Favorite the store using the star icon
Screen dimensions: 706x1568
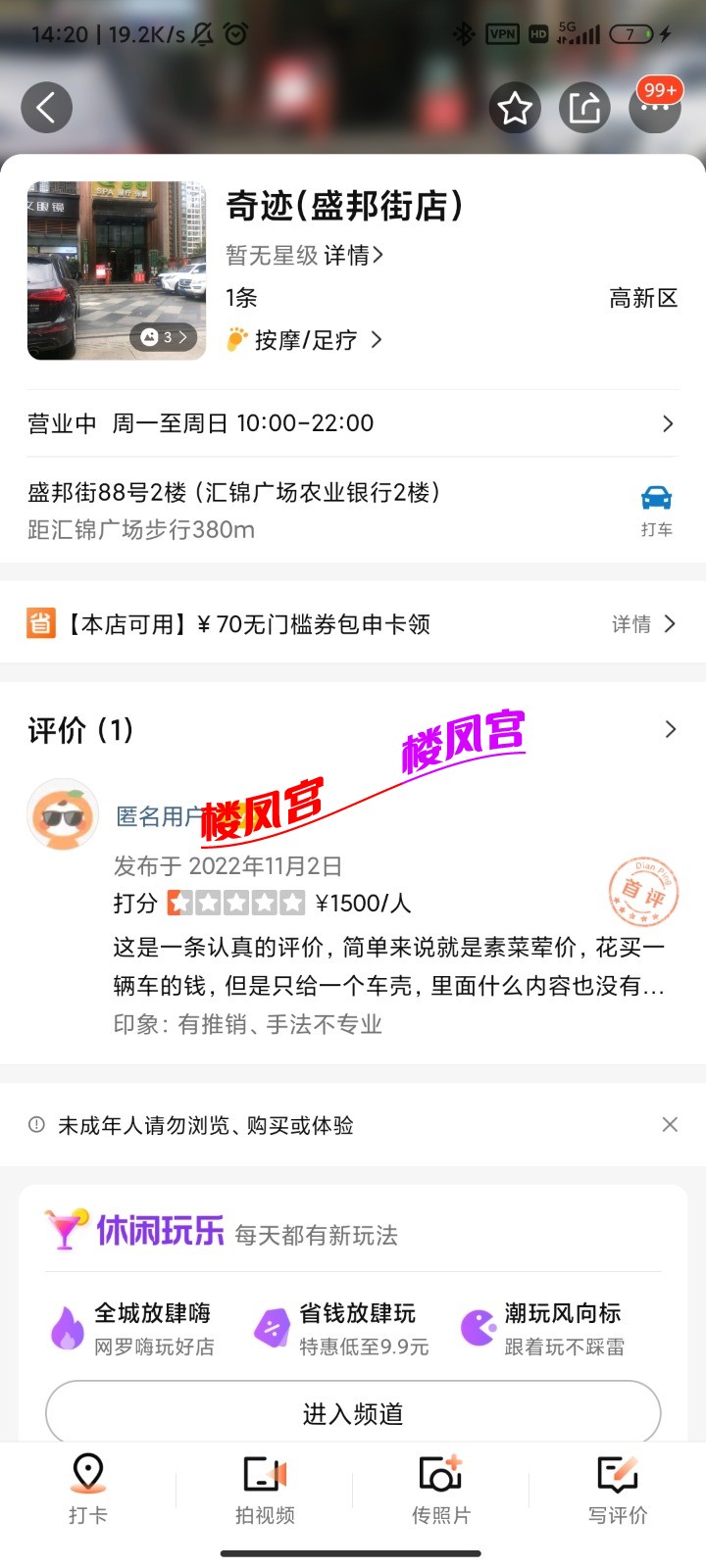coord(515,107)
